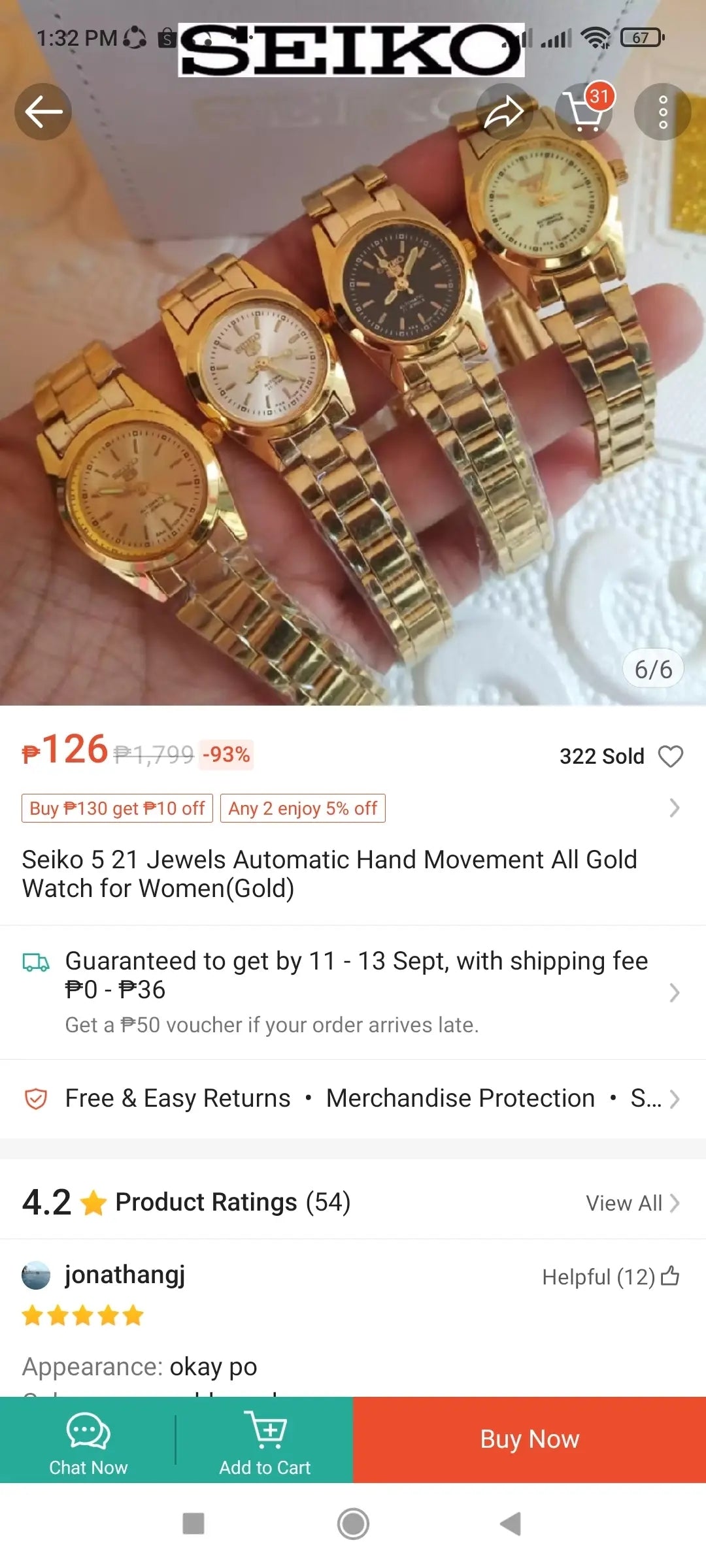Go back using the arrow icon
Image resolution: width=706 pixels, height=1568 pixels.
point(43,112)
